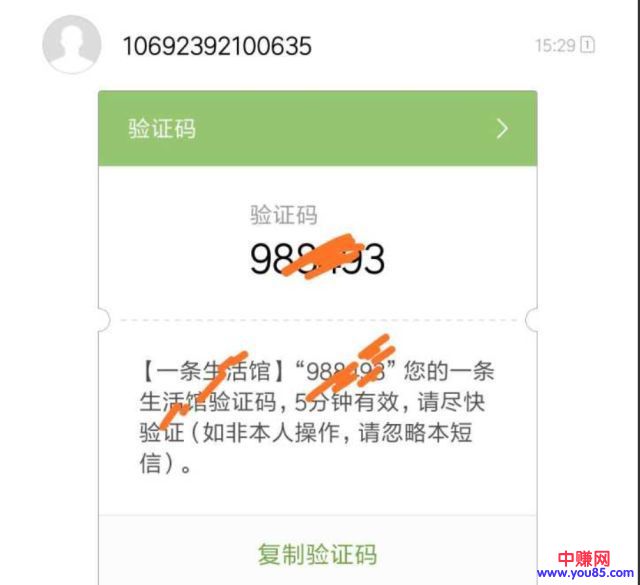The width and height of the screenshot is (640, 585).
Task: Tap the 复制验证码 button
Action: tap(317, 553)
